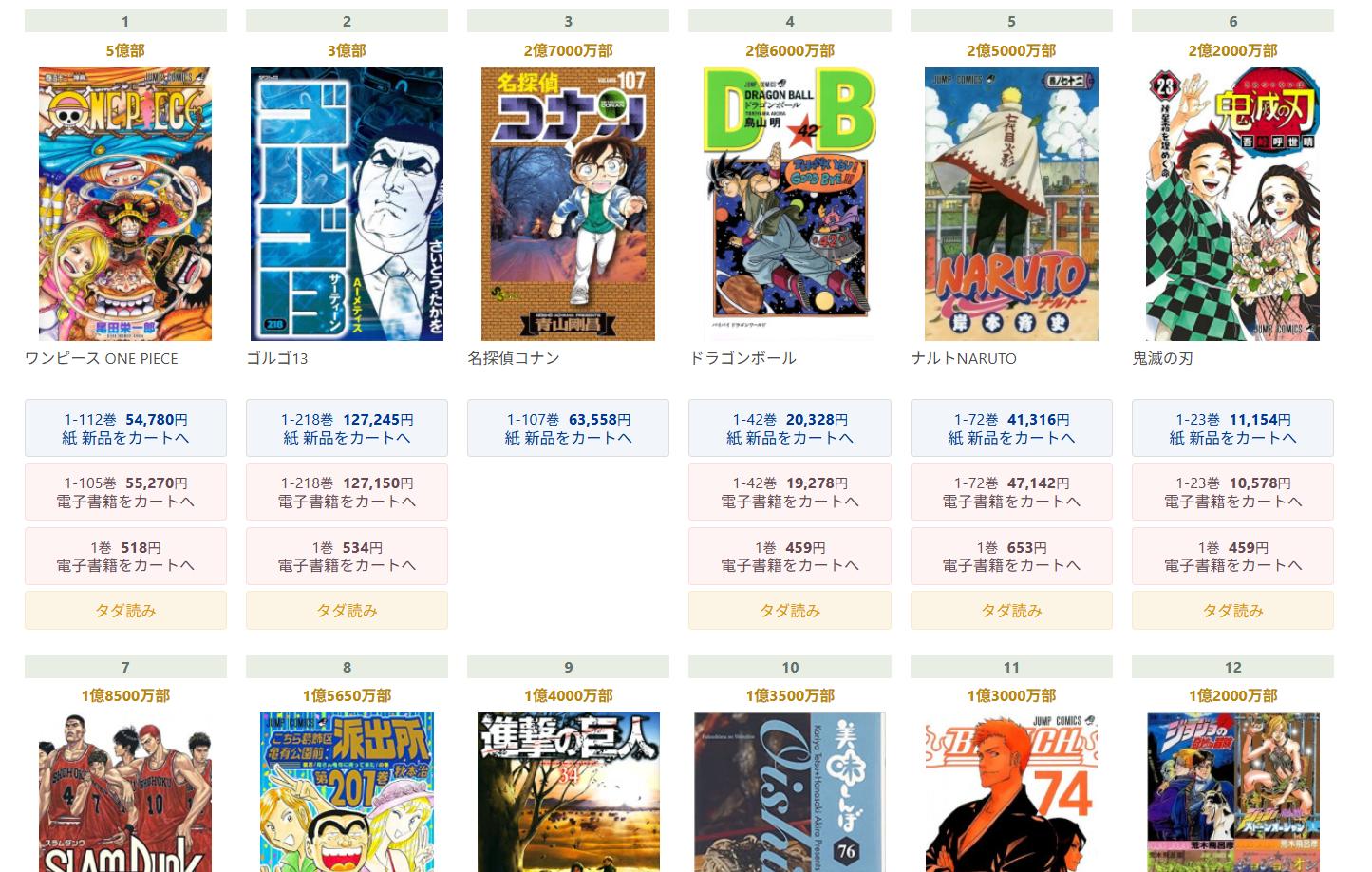Add 名探偵コナン 1-107巻 paper set to cart
Viewport: 1372px width, 872px height.
click(x=568, y=428)
